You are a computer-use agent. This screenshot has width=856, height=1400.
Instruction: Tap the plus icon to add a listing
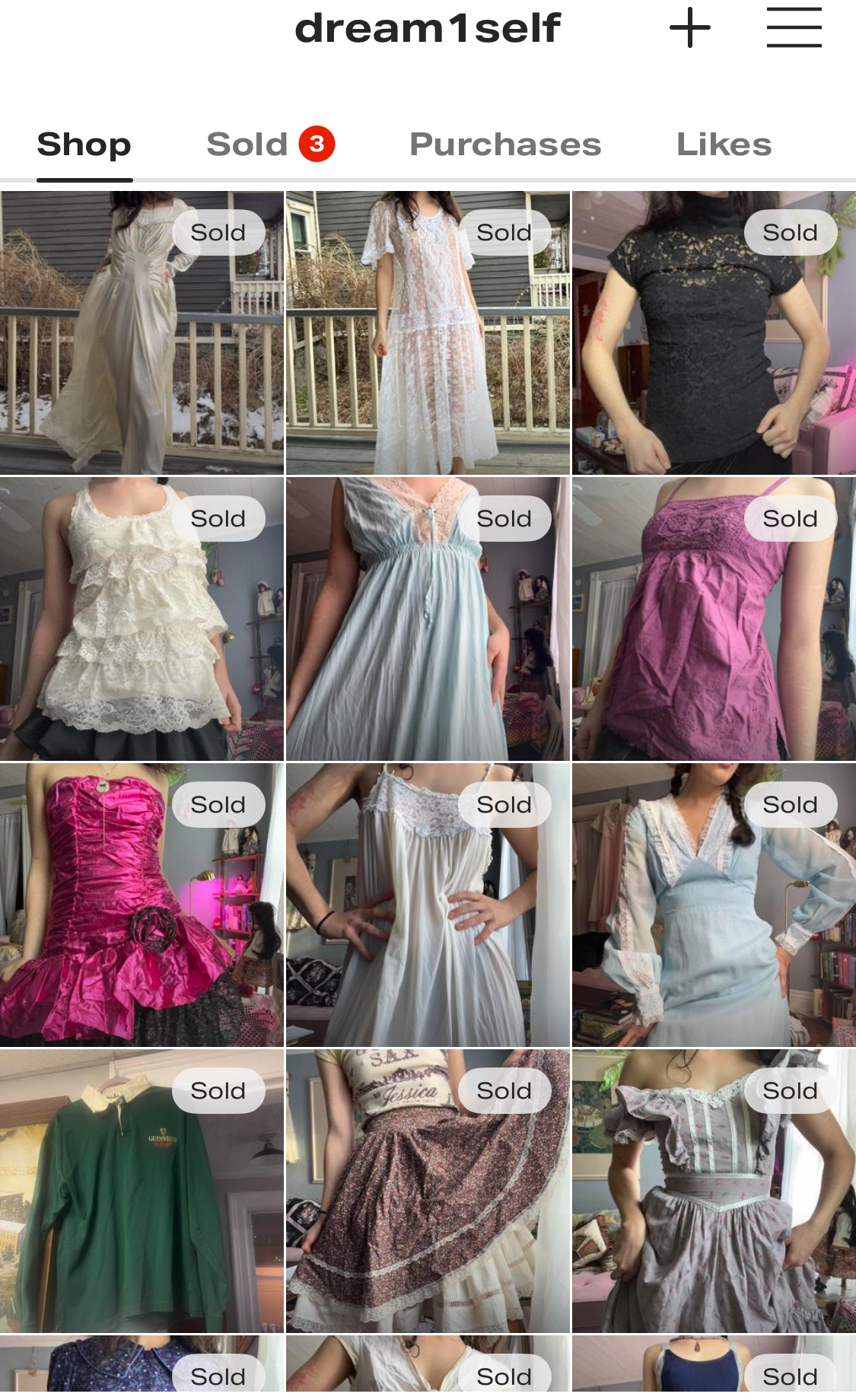pos(689,28)
